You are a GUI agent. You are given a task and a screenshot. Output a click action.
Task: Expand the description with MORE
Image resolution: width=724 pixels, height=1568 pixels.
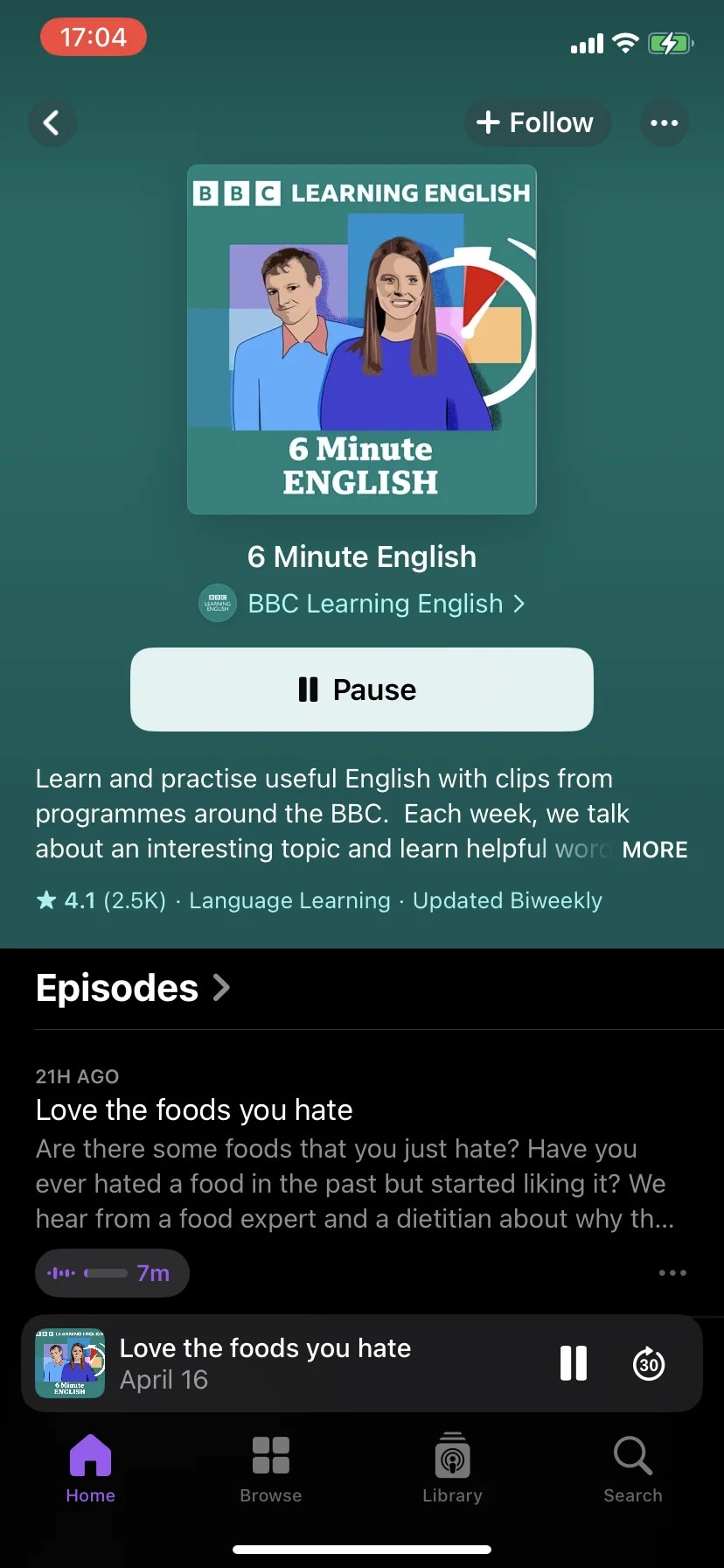654,850
